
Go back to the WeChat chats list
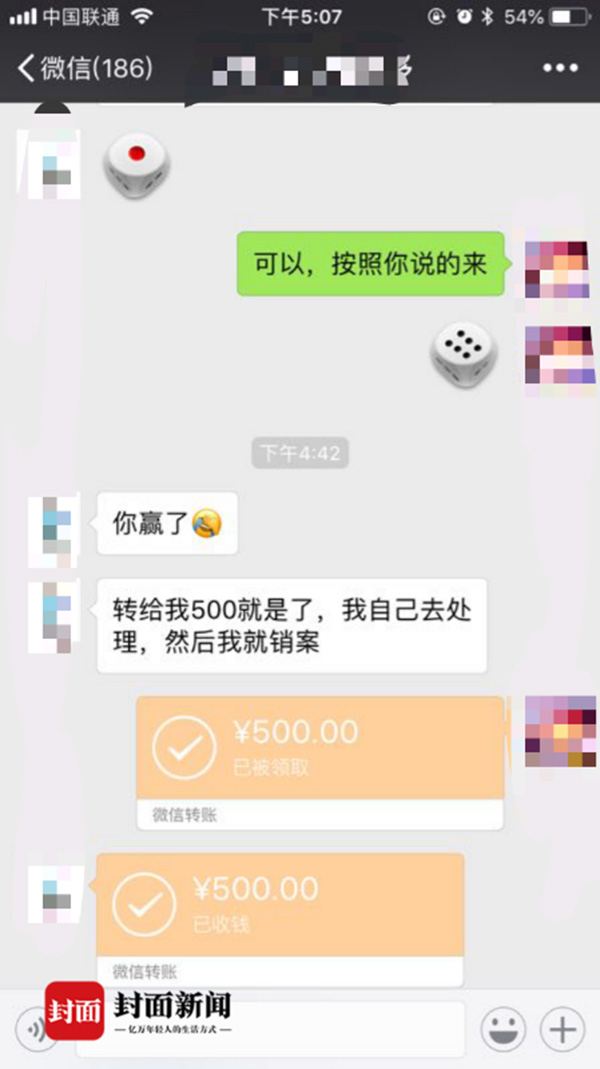(x=85, y=68)
